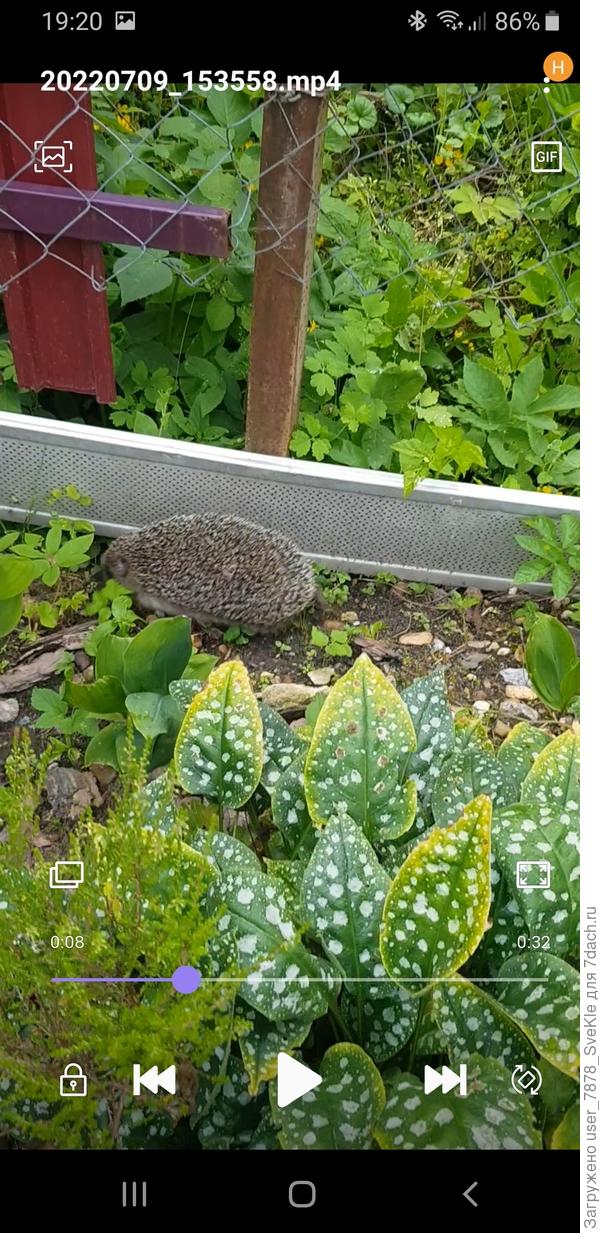Open pop-up player mode
Image resolution: width=600 pixels, height=1233 pixels.
pyautogui.click(x=66, y=875)
